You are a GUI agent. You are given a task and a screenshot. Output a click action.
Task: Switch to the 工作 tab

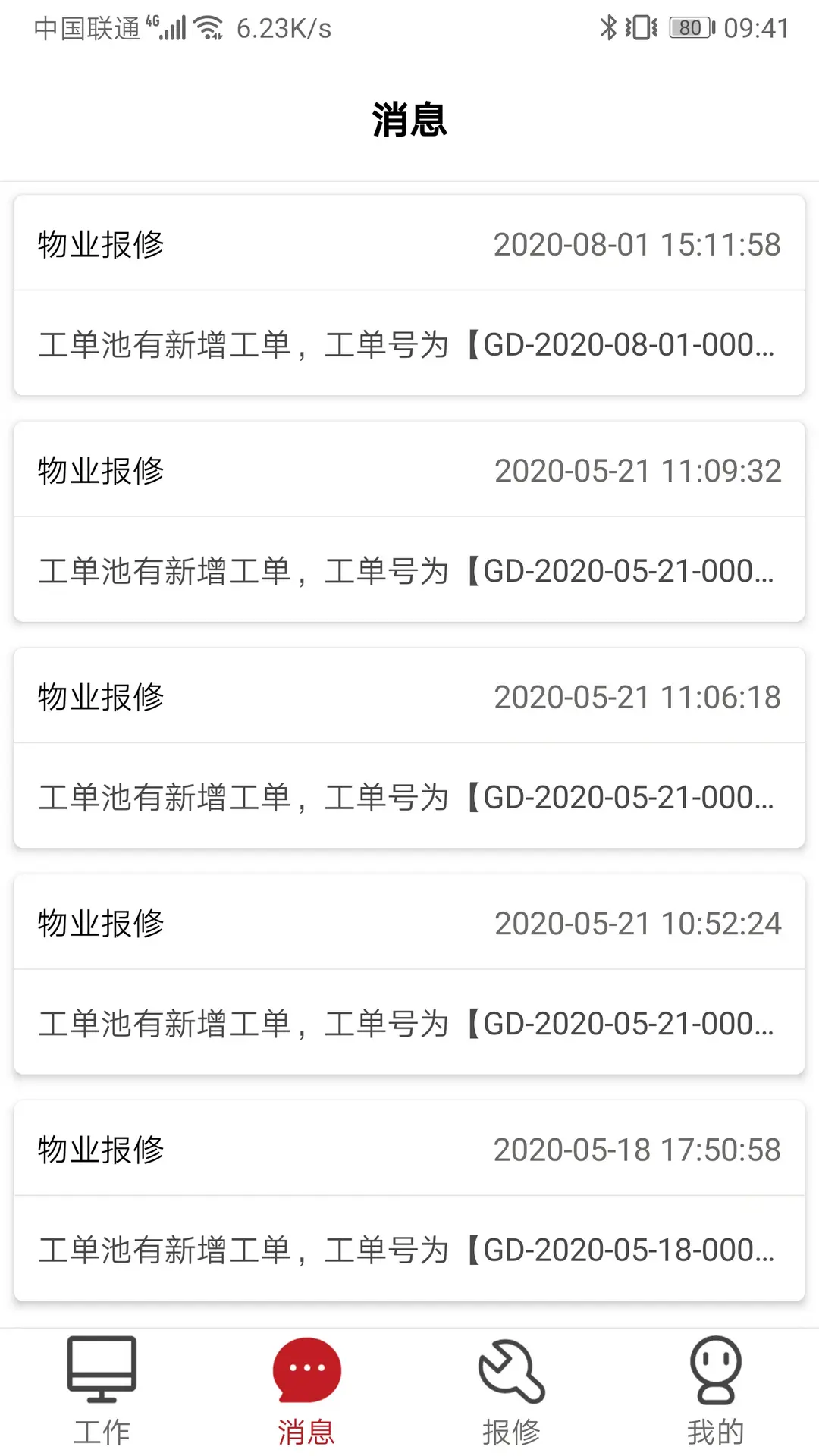(x=102, y=1392)
